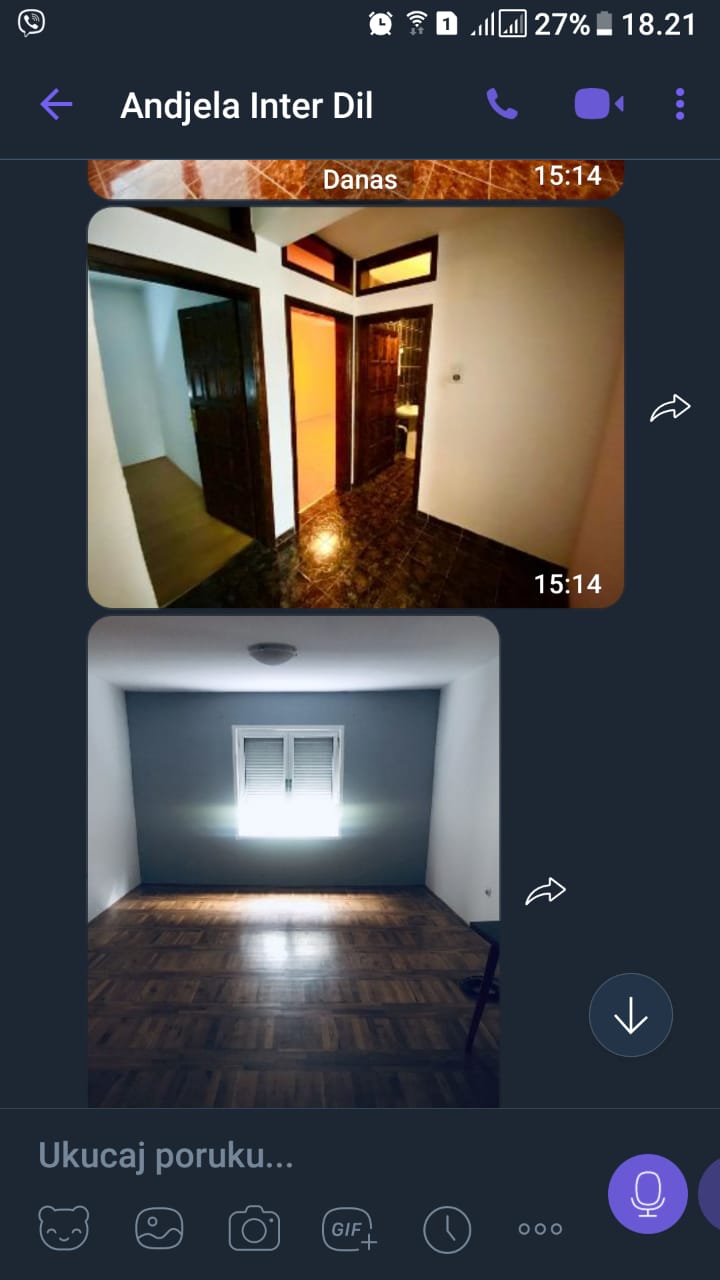This screenshot has width=720, height=1280.
Task: Start a voice call with Andjela
Action: (501, 104)
